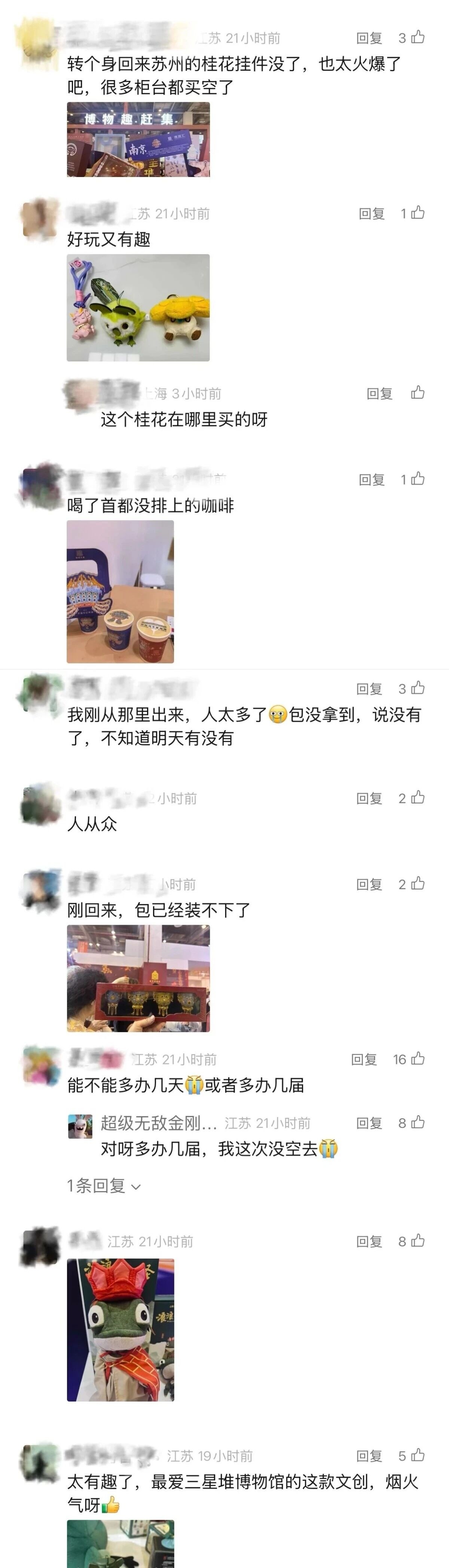Like the 人从众 comment
This screenshot has height=1568, width=449.
[x=417, y=798]
